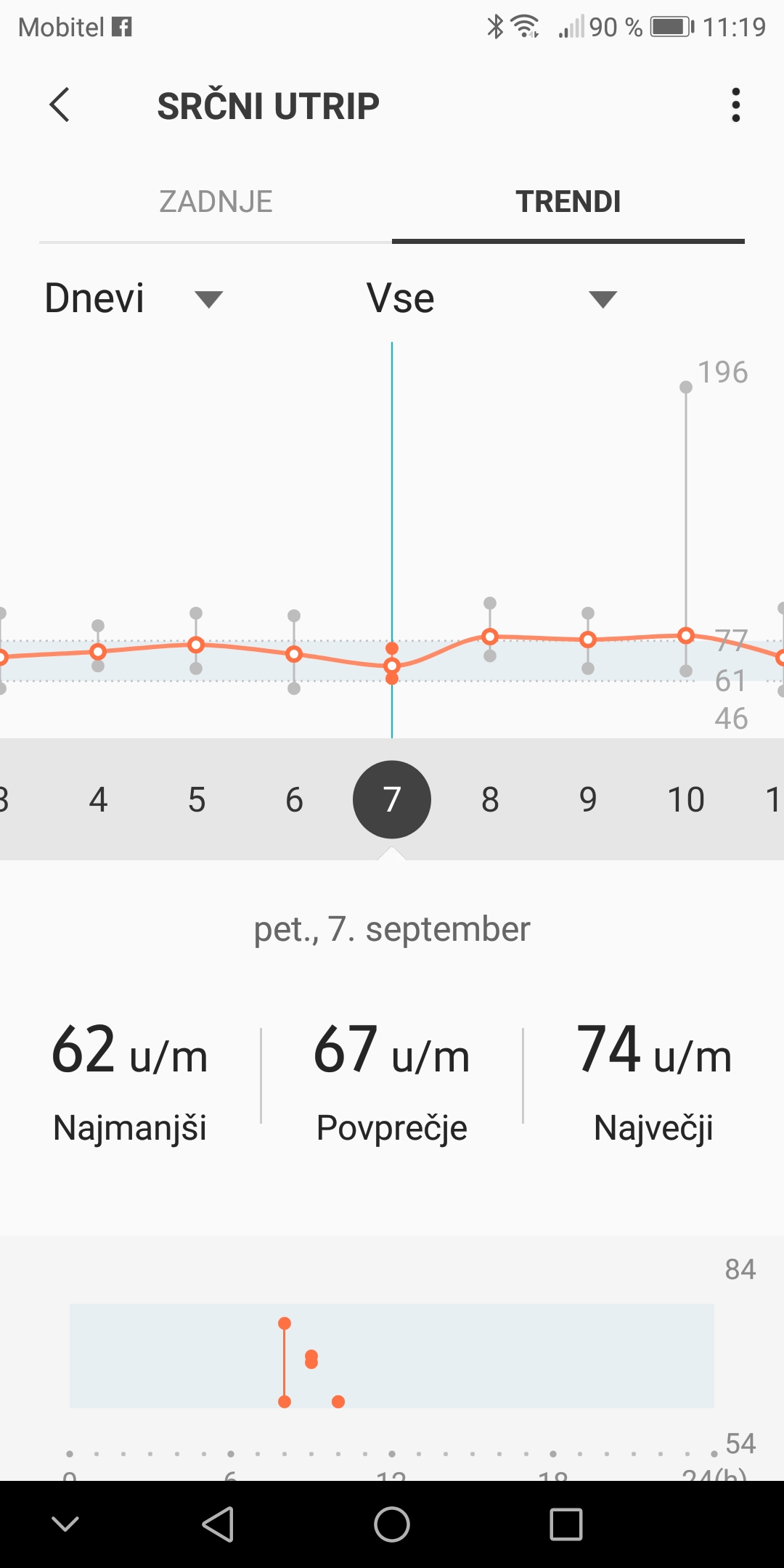Open recent apps from navigation bar
784x1568 pixels.
566,1524
